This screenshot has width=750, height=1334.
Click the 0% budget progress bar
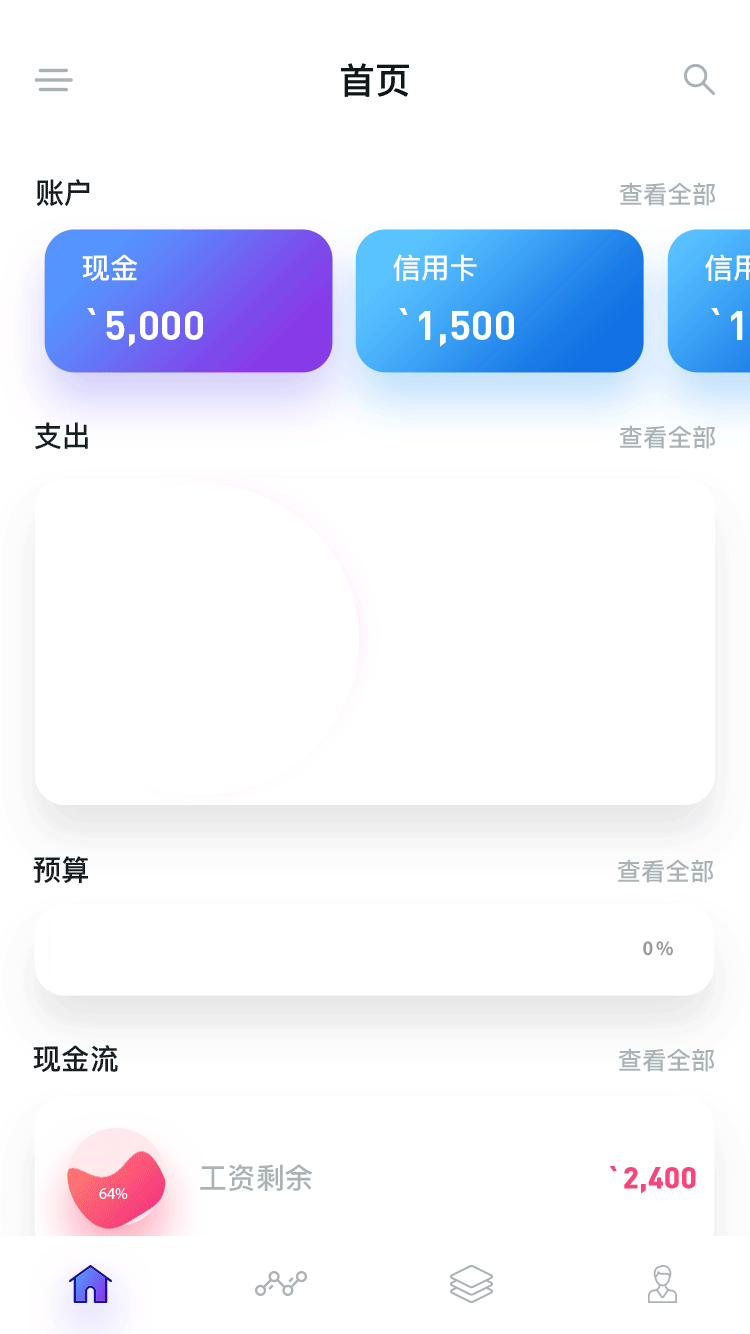(x=374, y=950)
